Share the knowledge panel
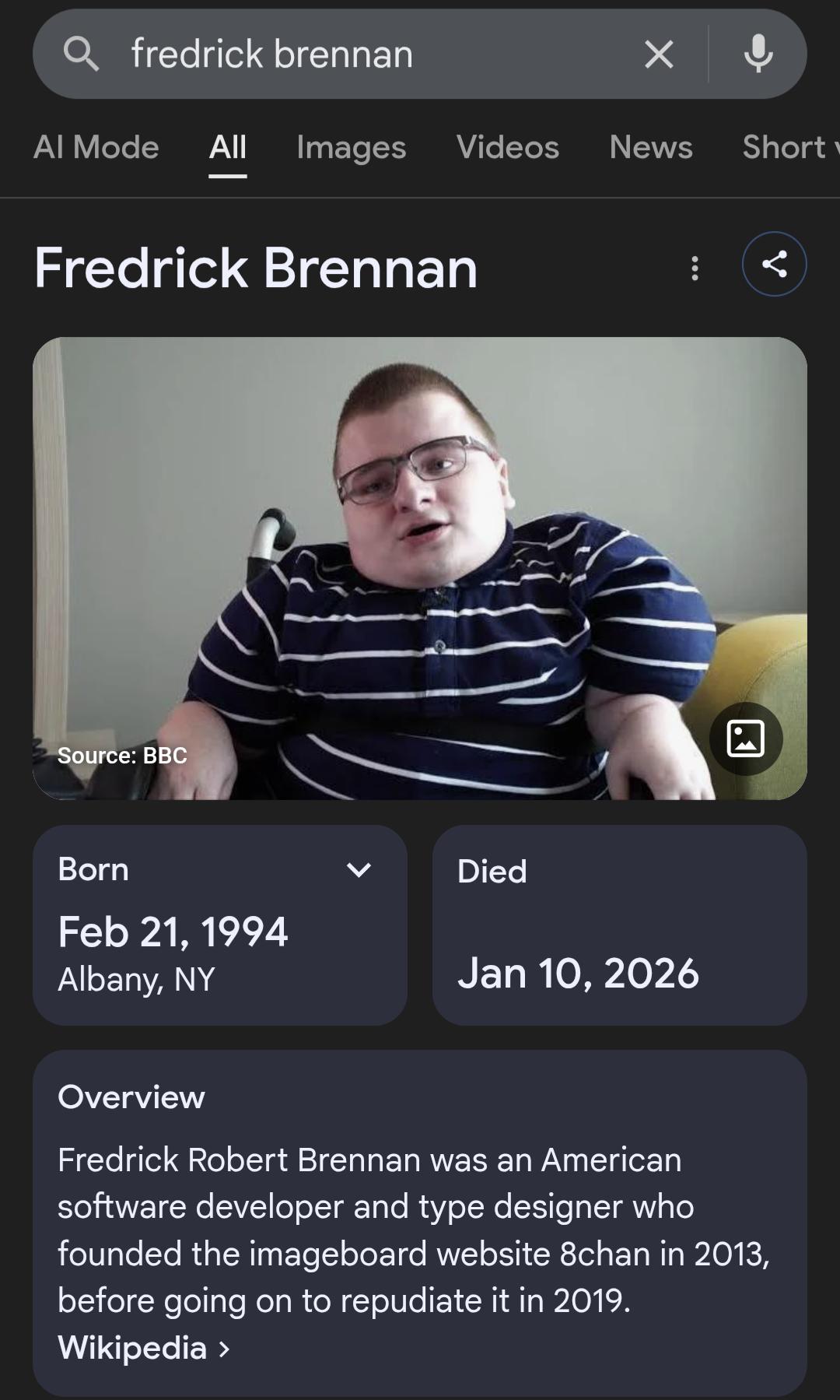840x1400 pixels. 774,265
